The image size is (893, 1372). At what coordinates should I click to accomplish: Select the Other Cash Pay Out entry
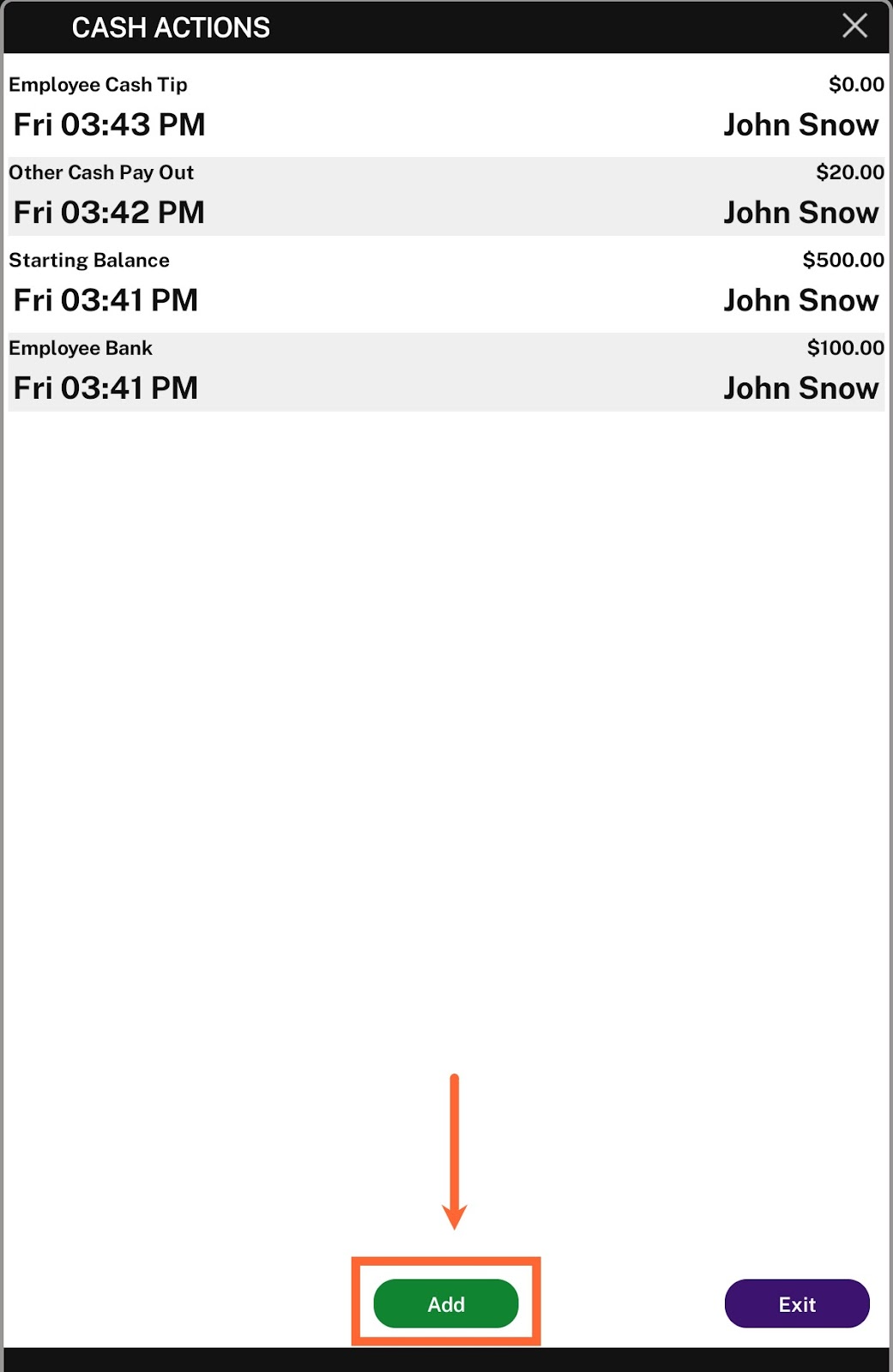pos(446,196)
